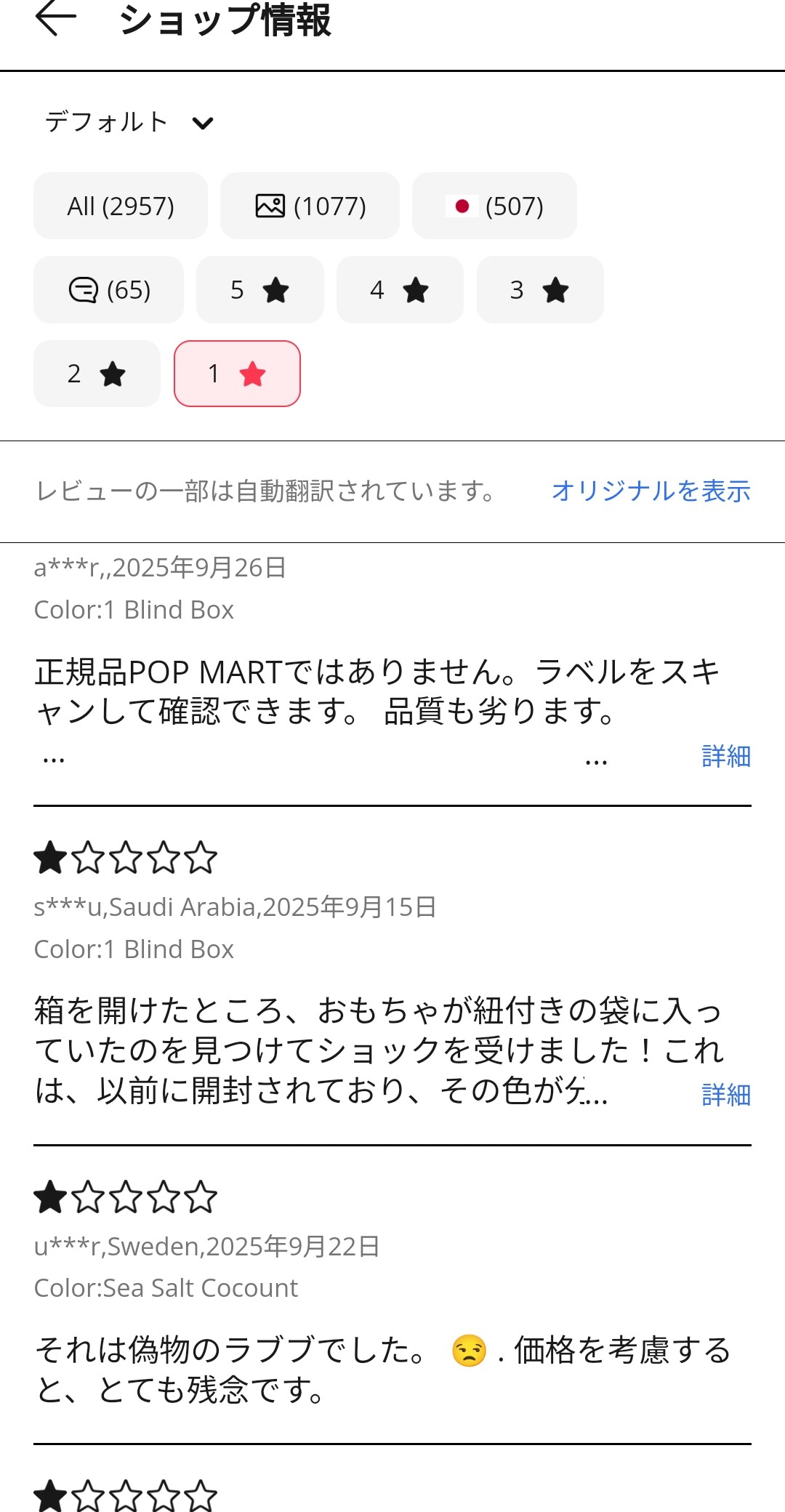Filter by 2 star reviews
Viewport: 785px width, 1512px height.
97,374
